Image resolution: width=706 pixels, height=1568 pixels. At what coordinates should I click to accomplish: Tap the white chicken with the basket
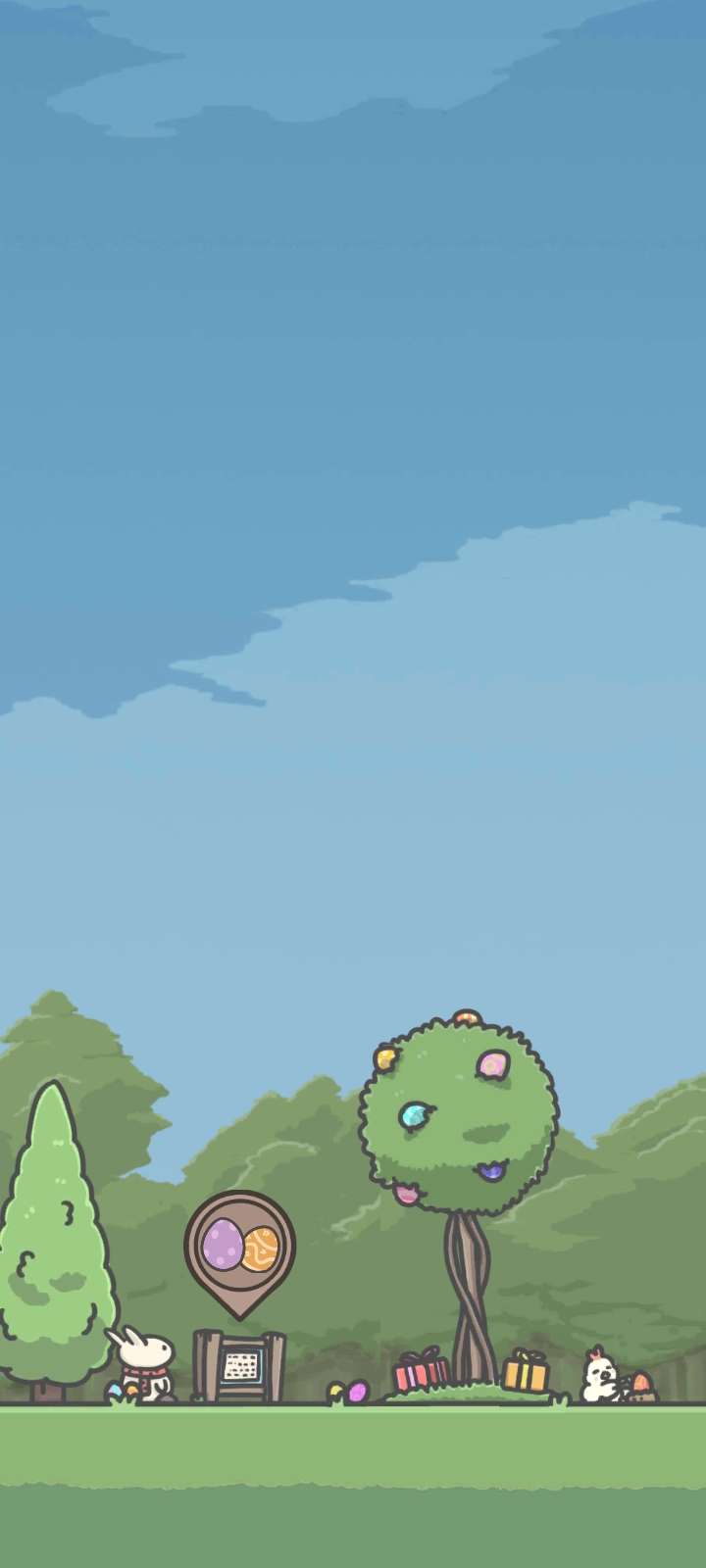[598, 1377]
